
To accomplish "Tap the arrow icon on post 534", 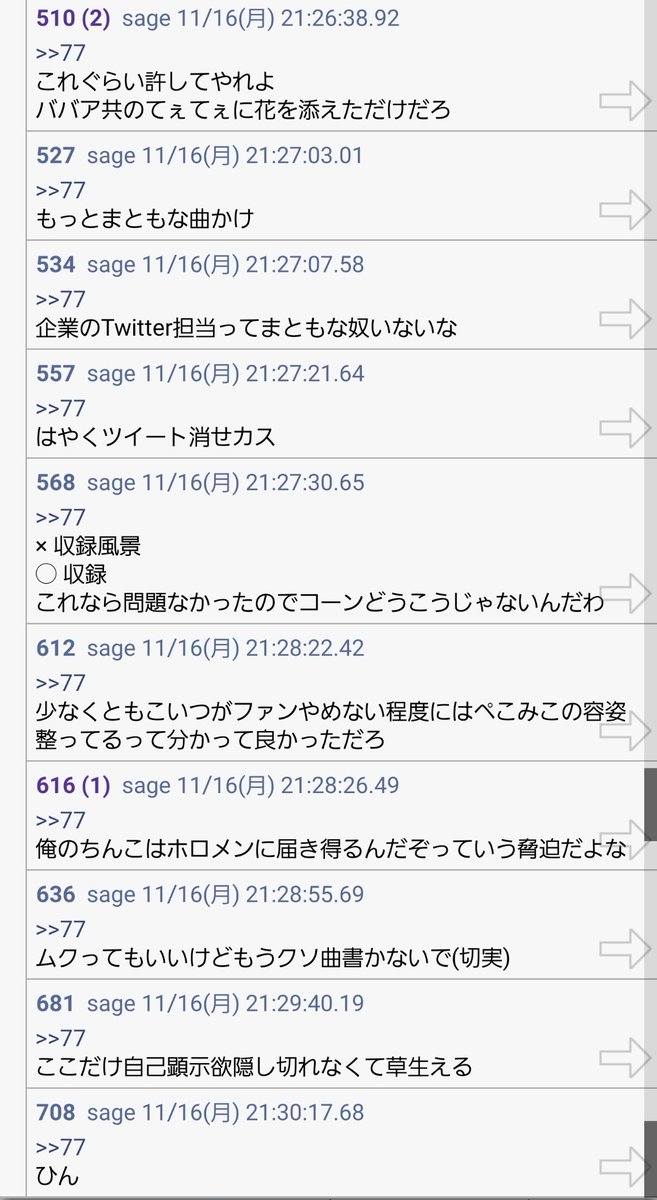I will (625, 318).
